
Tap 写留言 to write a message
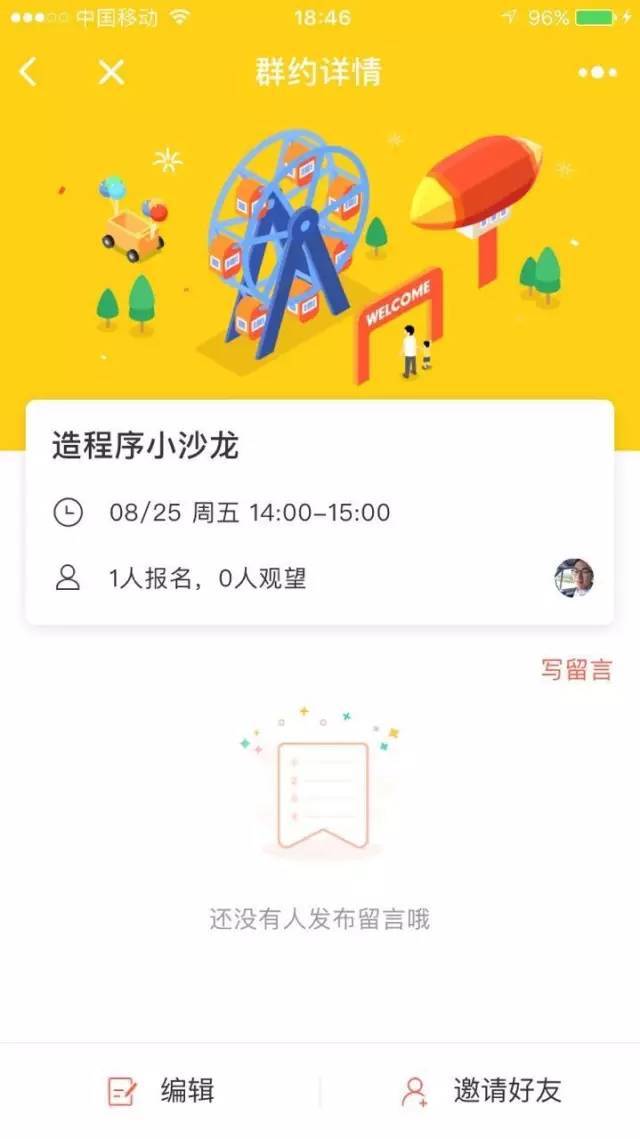point(576,670)
